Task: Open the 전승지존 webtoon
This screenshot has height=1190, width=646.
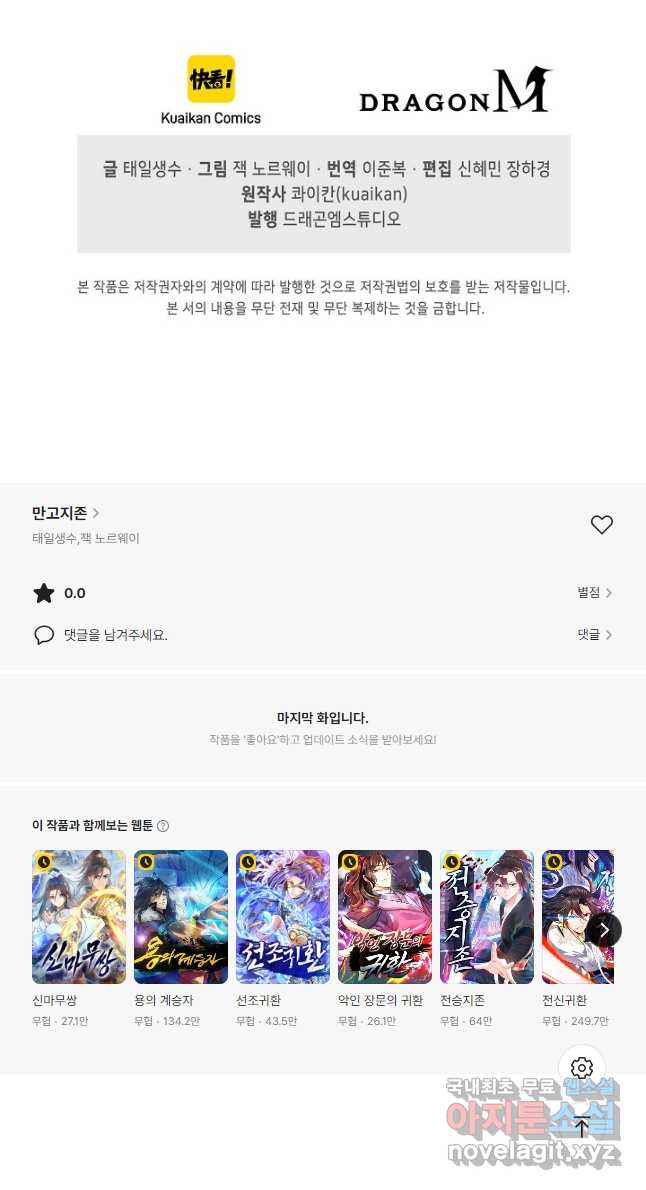Action: [487, 917]
